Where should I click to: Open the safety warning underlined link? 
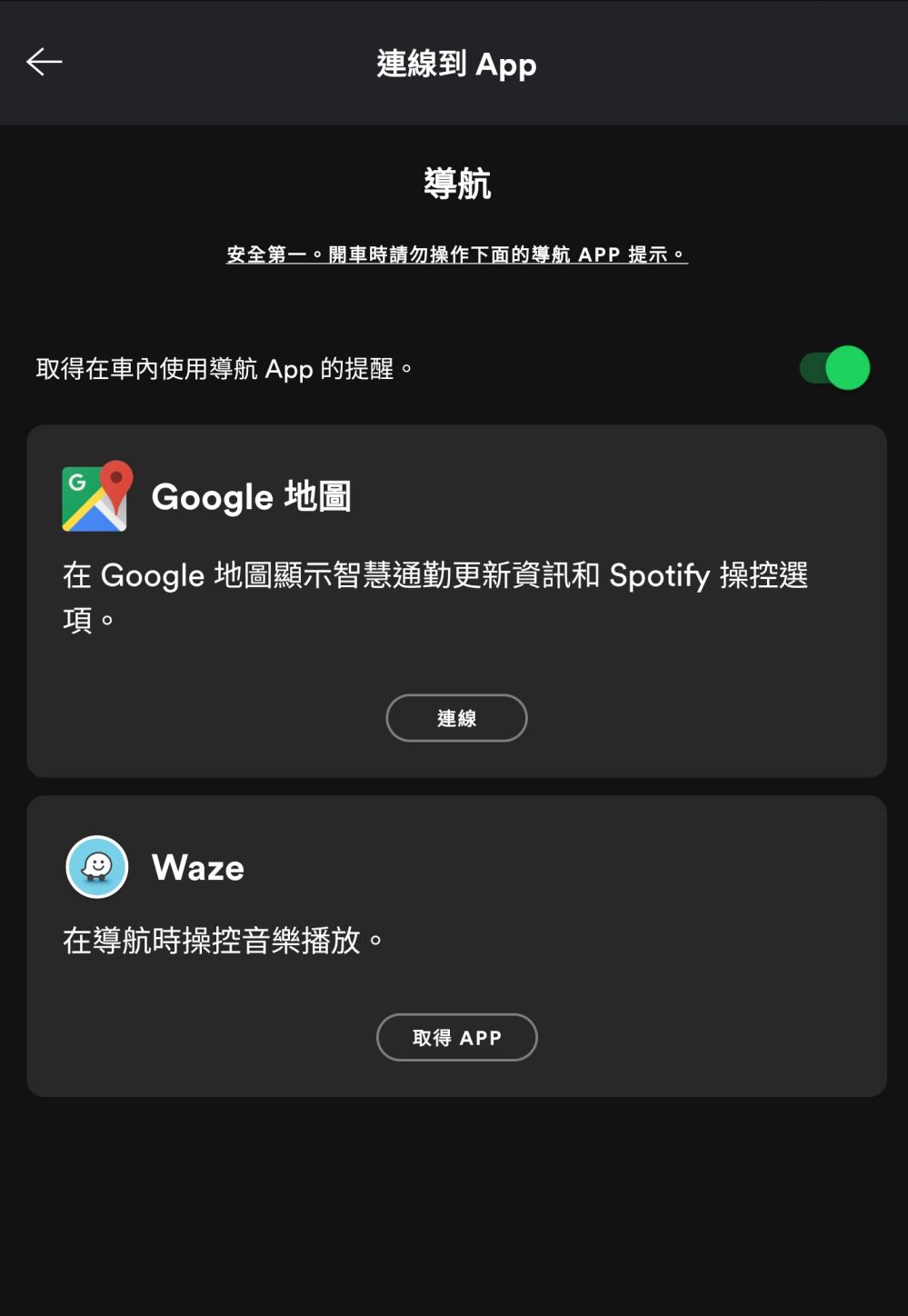(x=455, y=255)
